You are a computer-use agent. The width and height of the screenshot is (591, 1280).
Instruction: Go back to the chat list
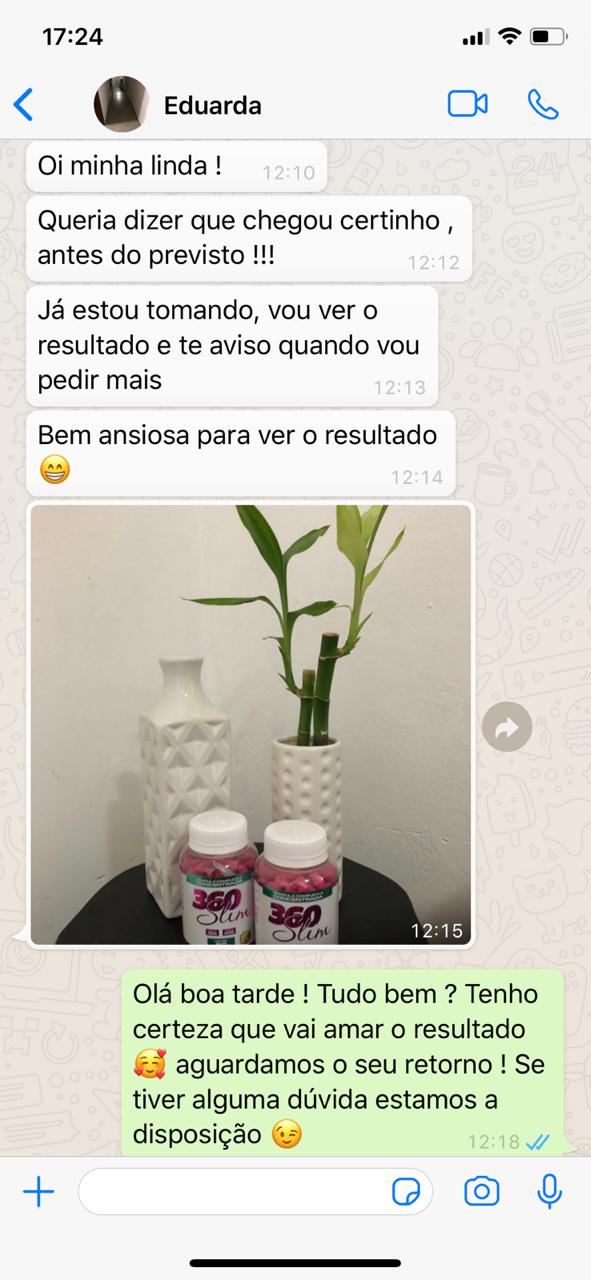[23, 104]
